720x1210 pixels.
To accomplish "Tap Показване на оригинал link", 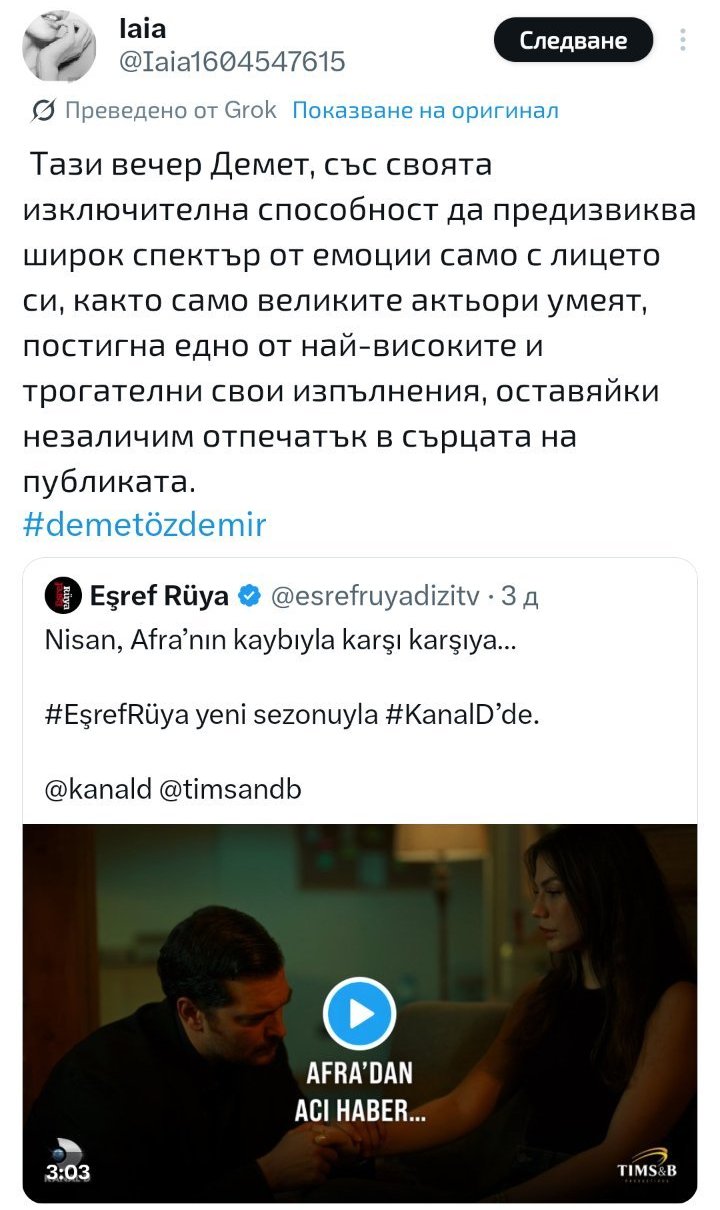I will coord(425,111).
